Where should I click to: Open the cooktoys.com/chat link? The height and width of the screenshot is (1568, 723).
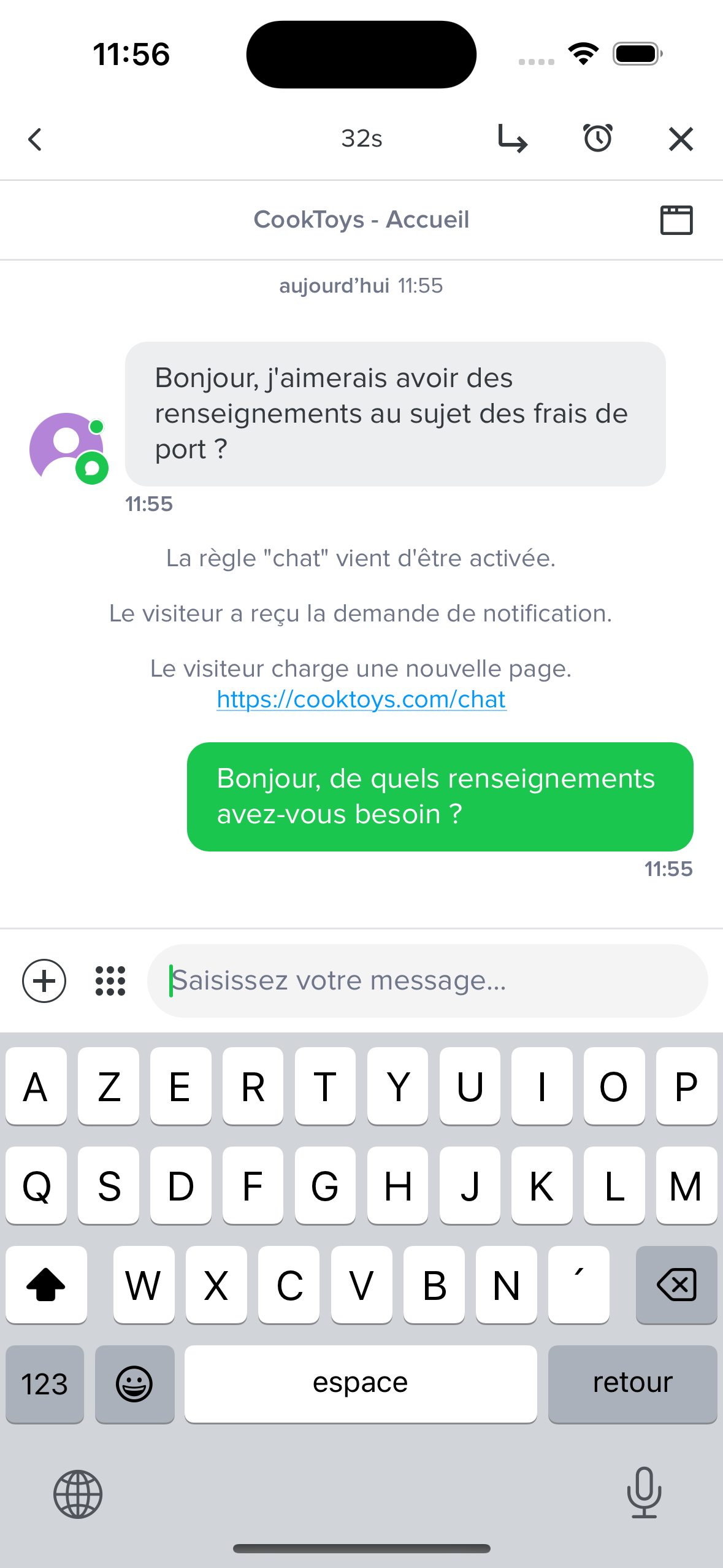361,699
